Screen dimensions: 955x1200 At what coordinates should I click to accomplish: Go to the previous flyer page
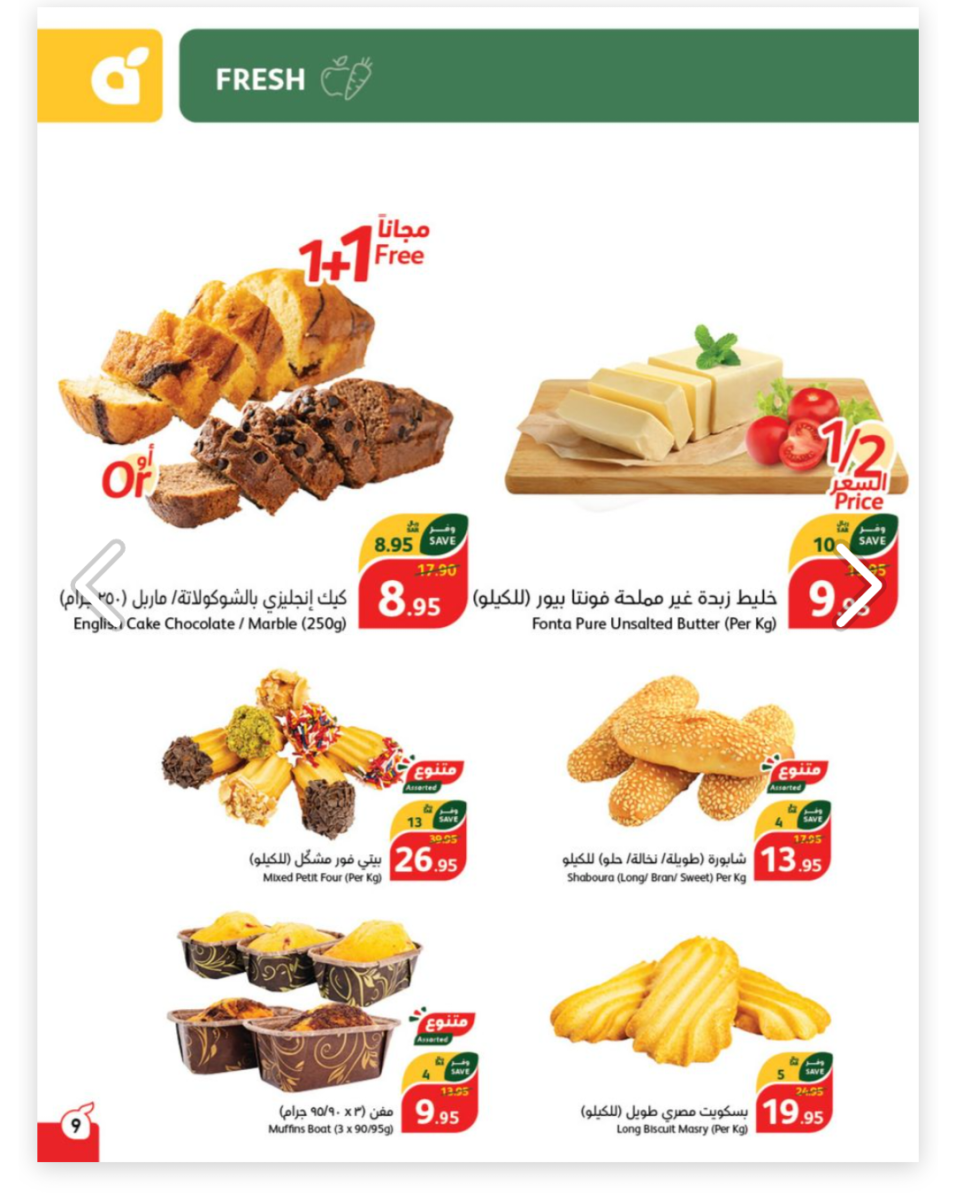(x=98, y=585)
